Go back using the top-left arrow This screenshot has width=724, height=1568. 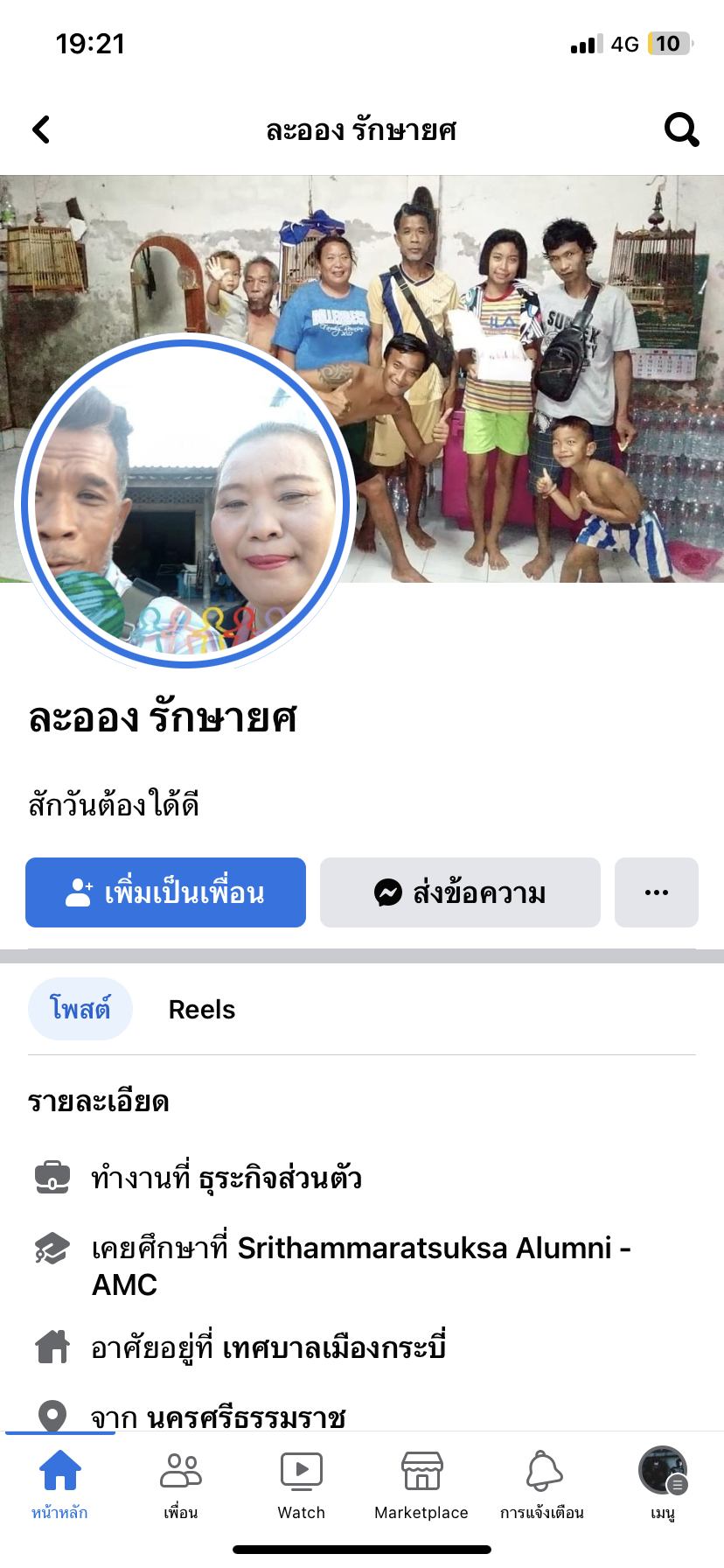41,129
